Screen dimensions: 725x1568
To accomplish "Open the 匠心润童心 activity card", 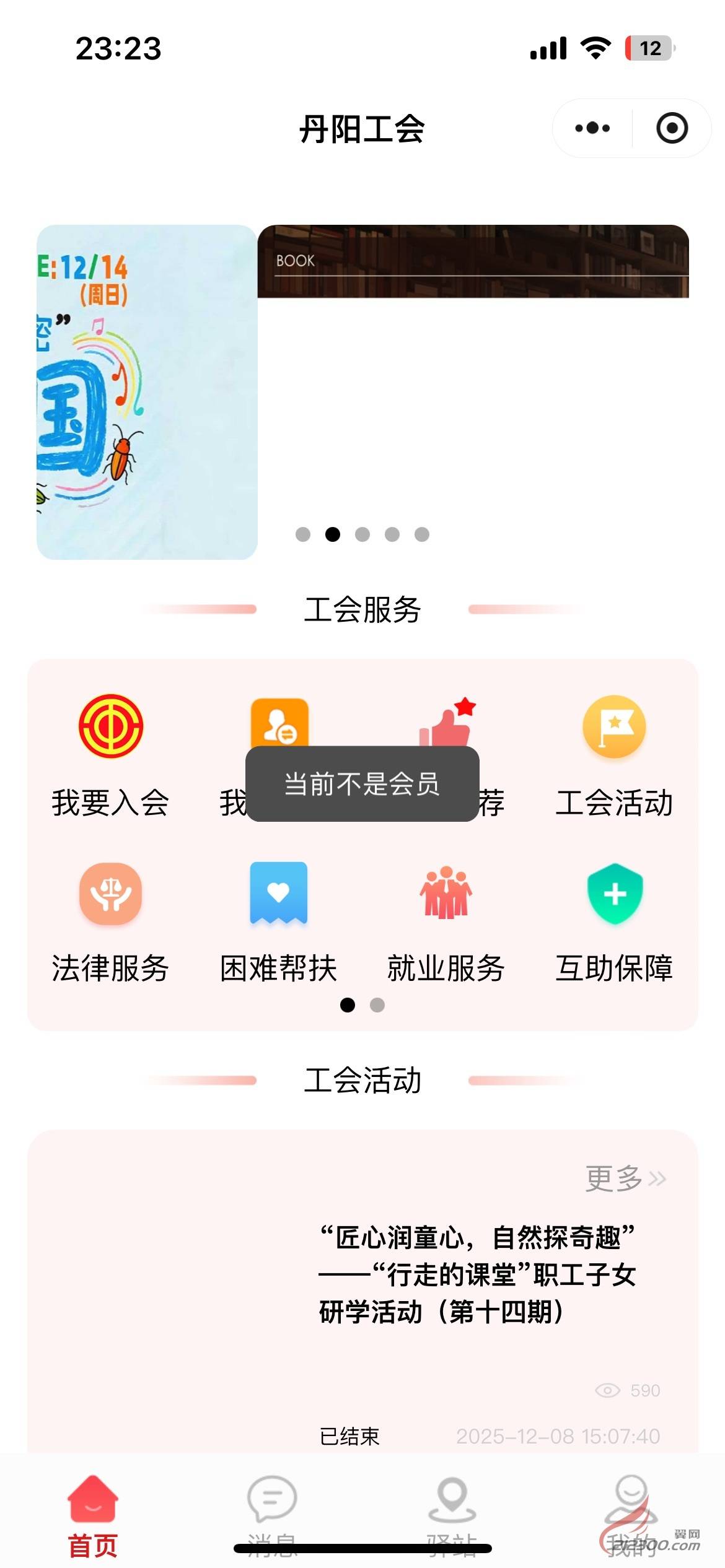I will tap(477, 1274).
